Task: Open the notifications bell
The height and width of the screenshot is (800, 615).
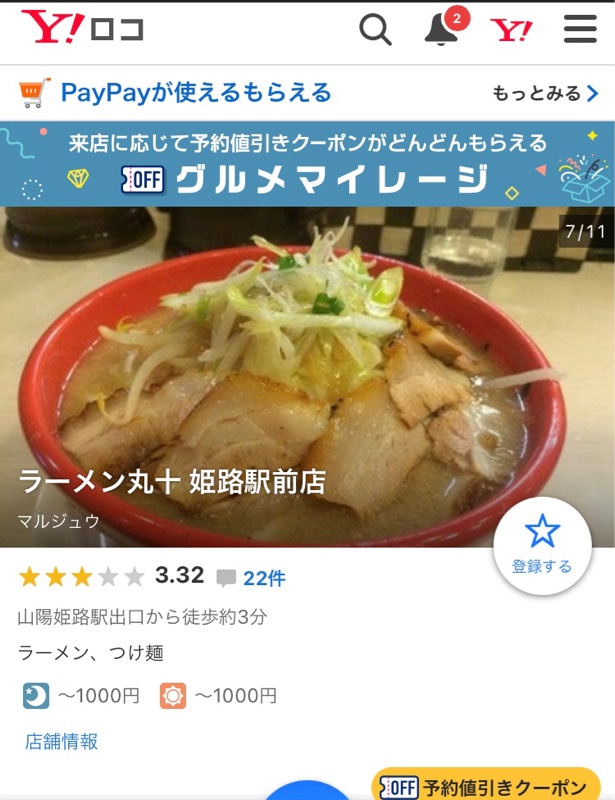Action: 441,30
